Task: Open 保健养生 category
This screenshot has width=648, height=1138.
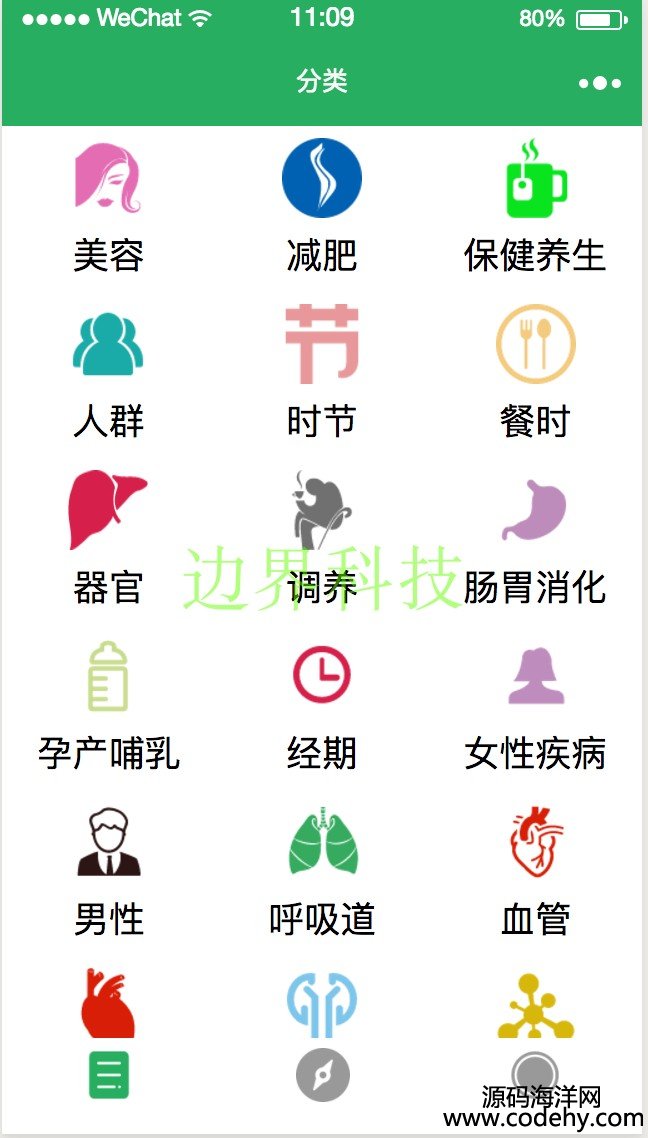Action: point(535,207)
